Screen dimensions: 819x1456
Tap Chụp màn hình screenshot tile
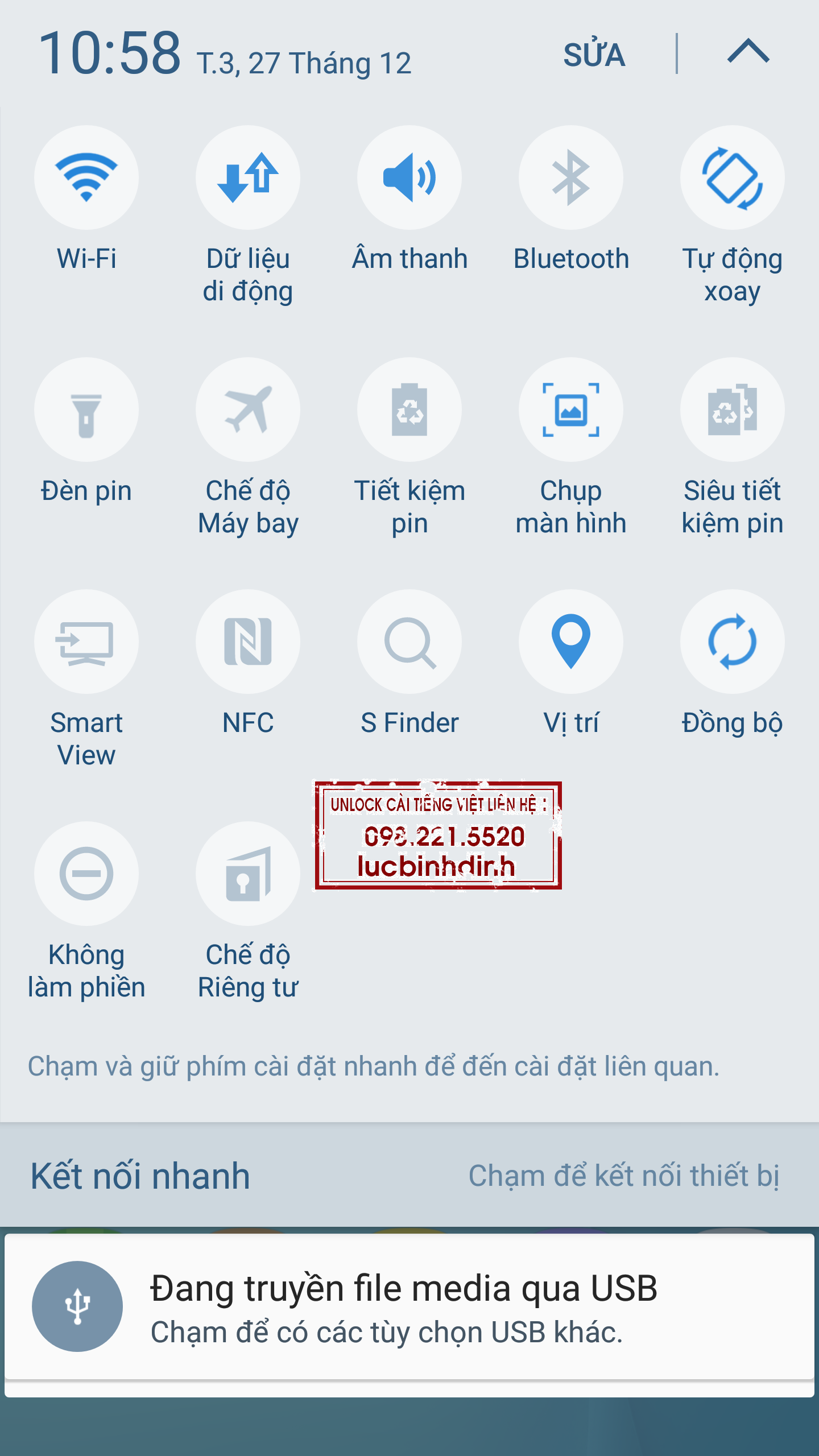(x=571, y=409)
